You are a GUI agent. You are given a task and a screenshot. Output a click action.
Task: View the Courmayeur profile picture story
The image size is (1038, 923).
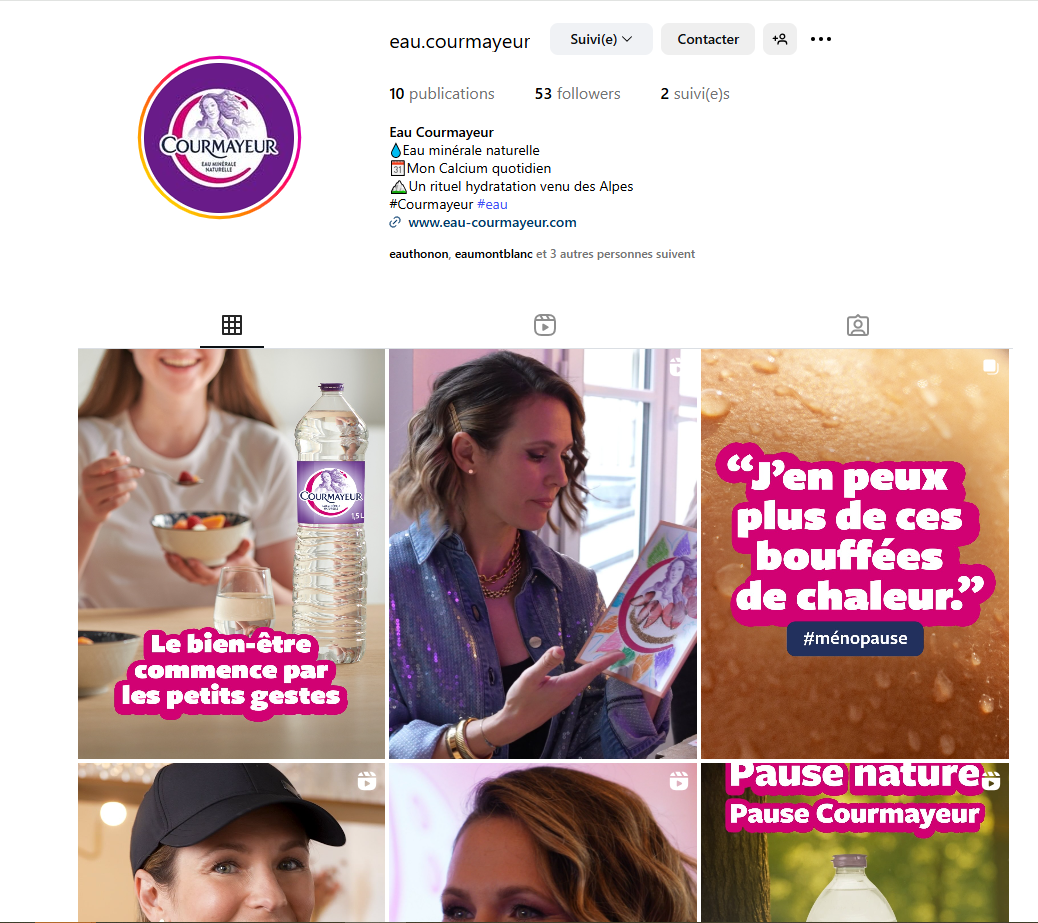click(x=219, y=137)
